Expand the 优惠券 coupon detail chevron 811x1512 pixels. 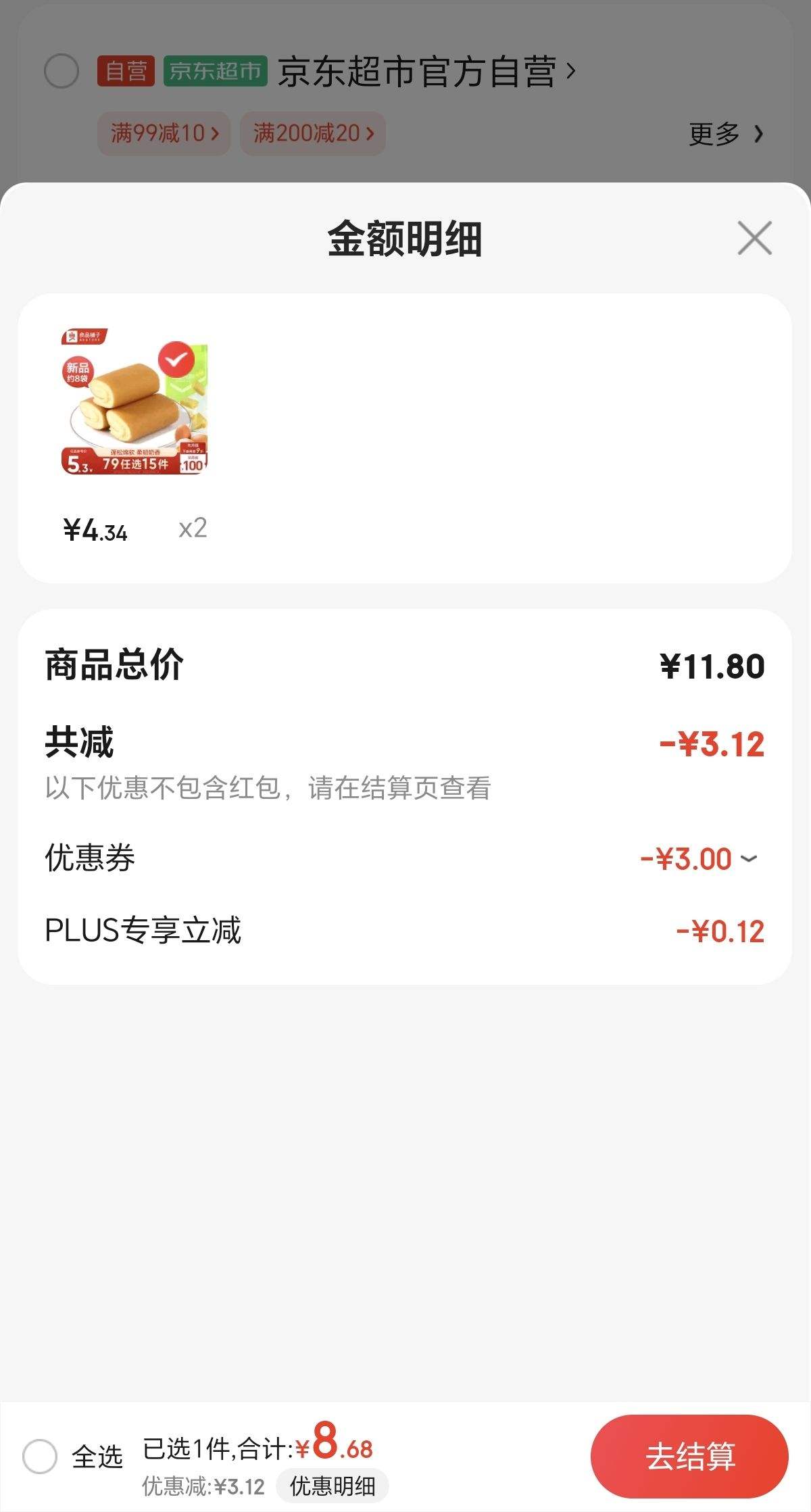coord(749,858)
